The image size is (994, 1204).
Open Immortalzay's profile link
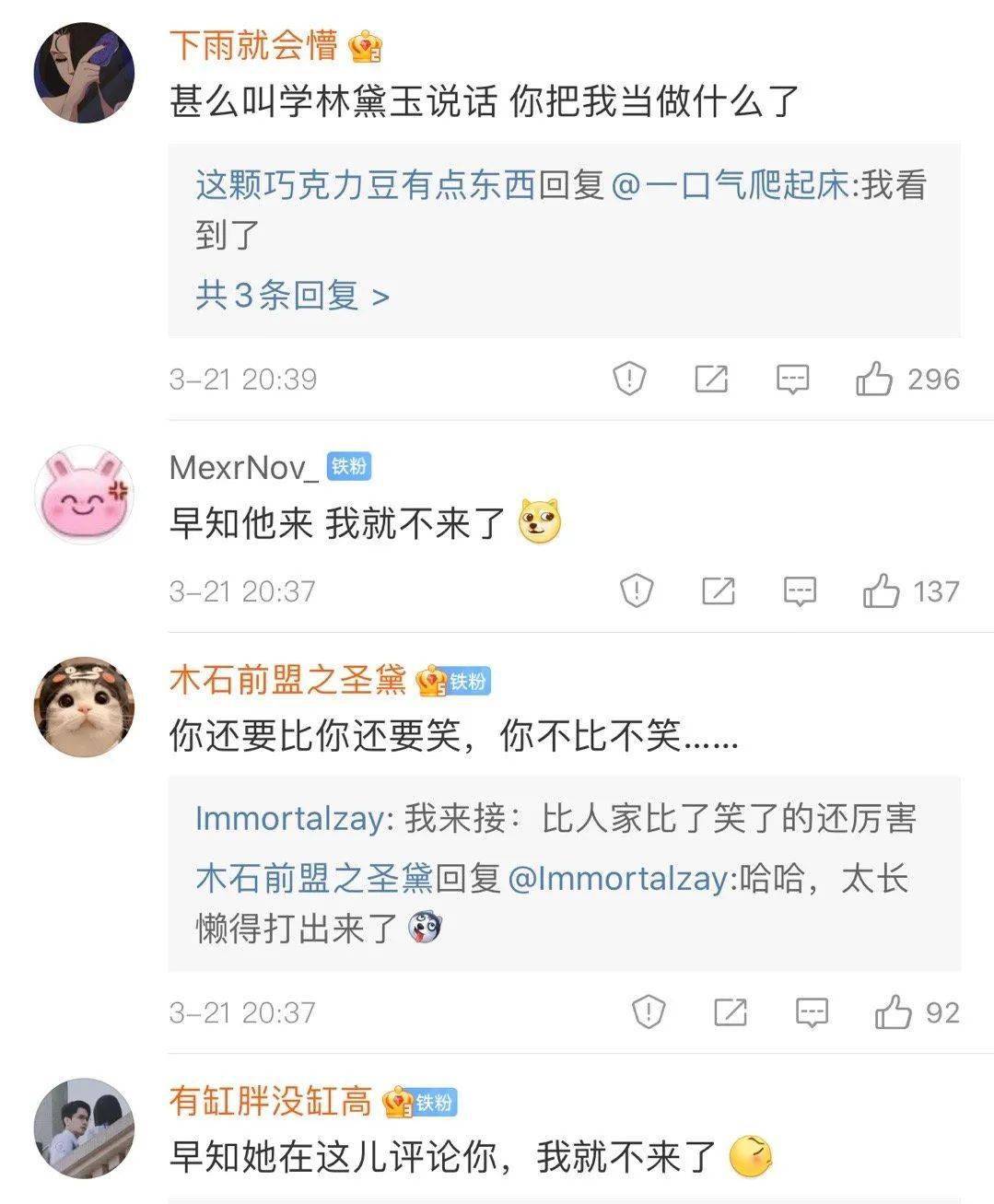click(x=289, y=818)
